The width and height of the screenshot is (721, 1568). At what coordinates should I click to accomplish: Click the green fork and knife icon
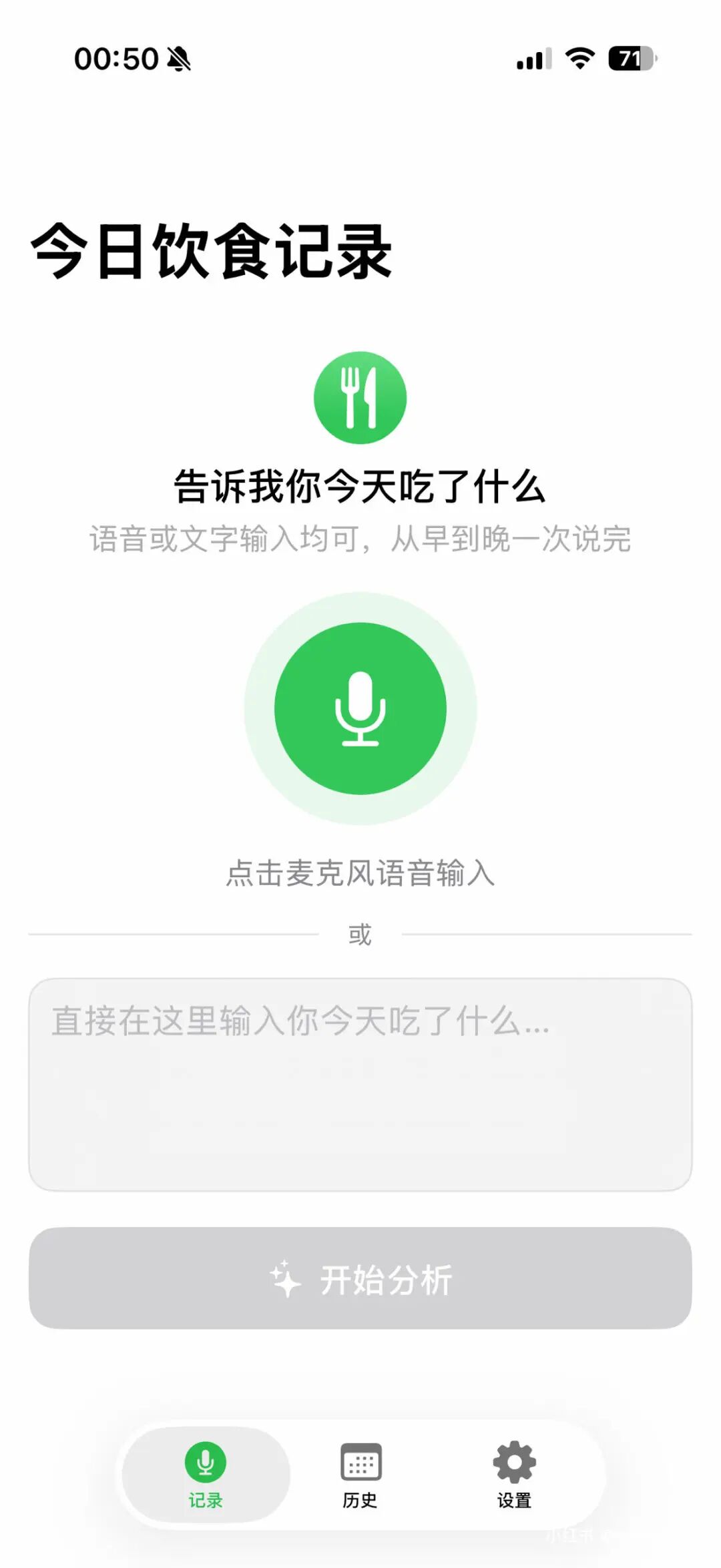[x=360, y=397]
